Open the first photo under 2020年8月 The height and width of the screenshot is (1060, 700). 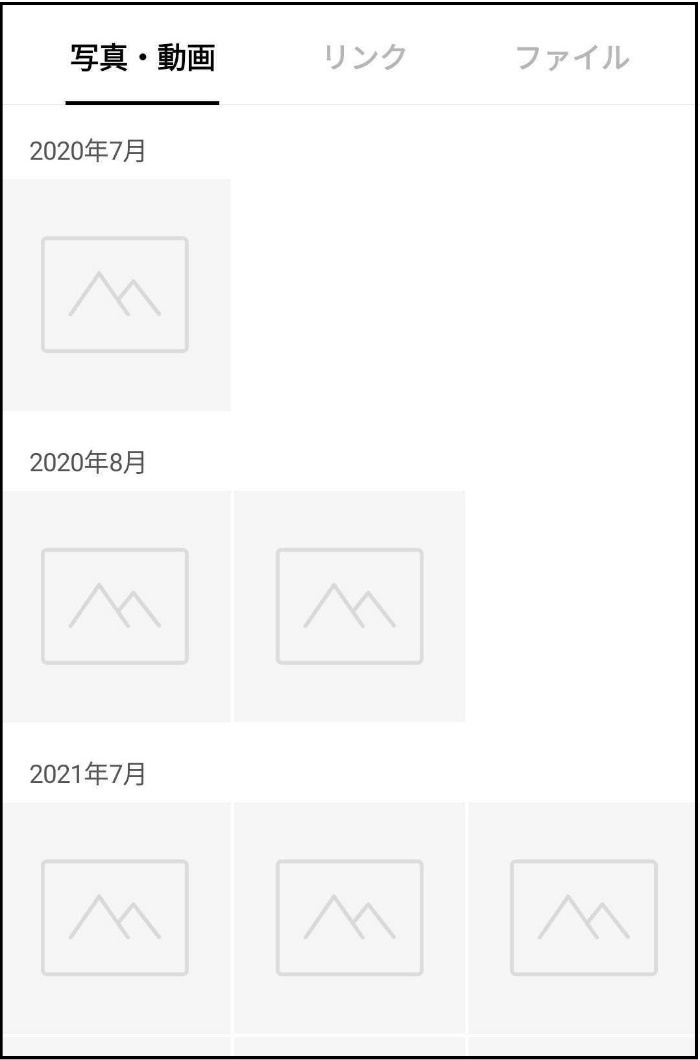tap(115, 606)
